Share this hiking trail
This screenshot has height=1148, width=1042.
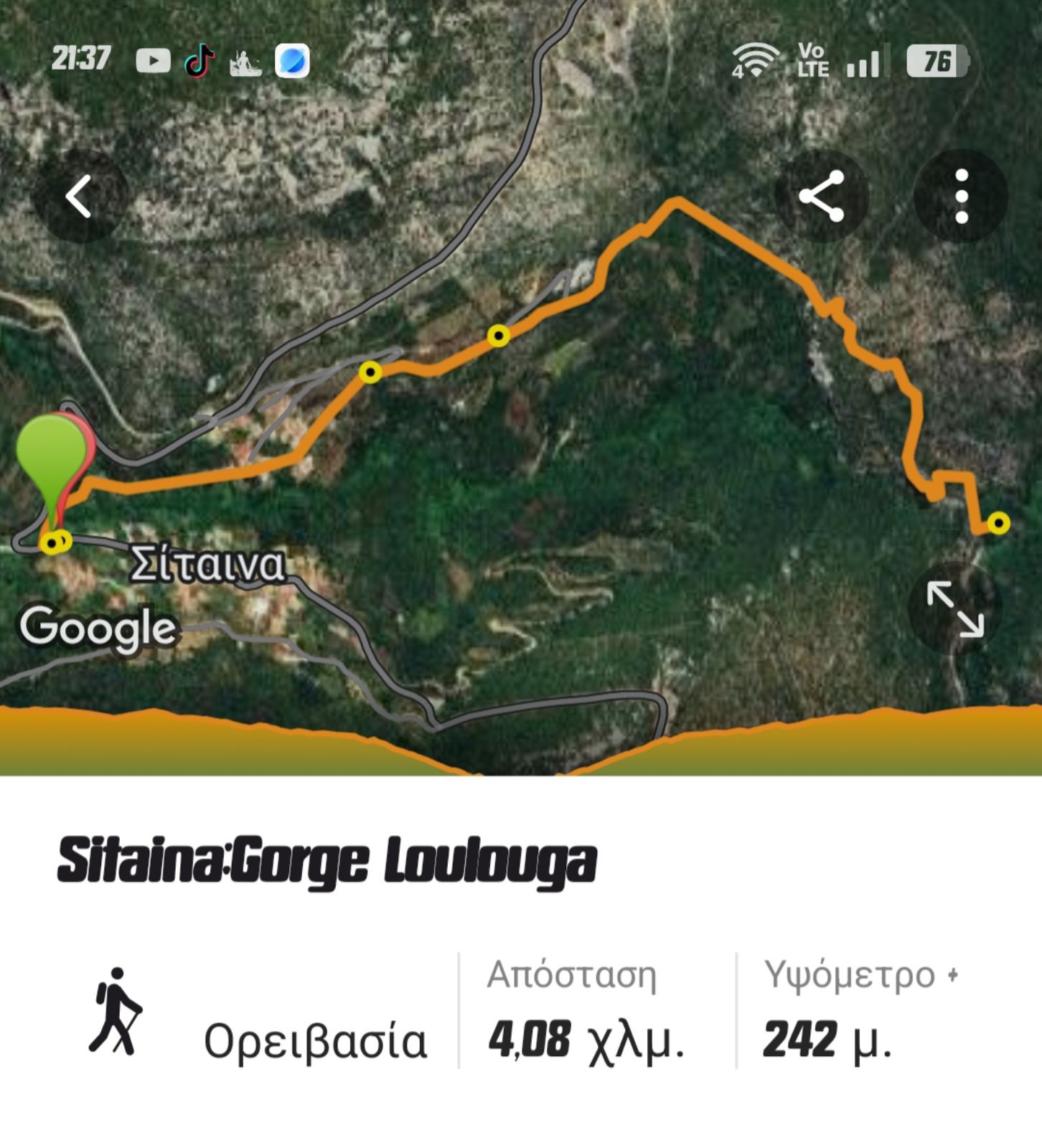[x=822, y=196]
